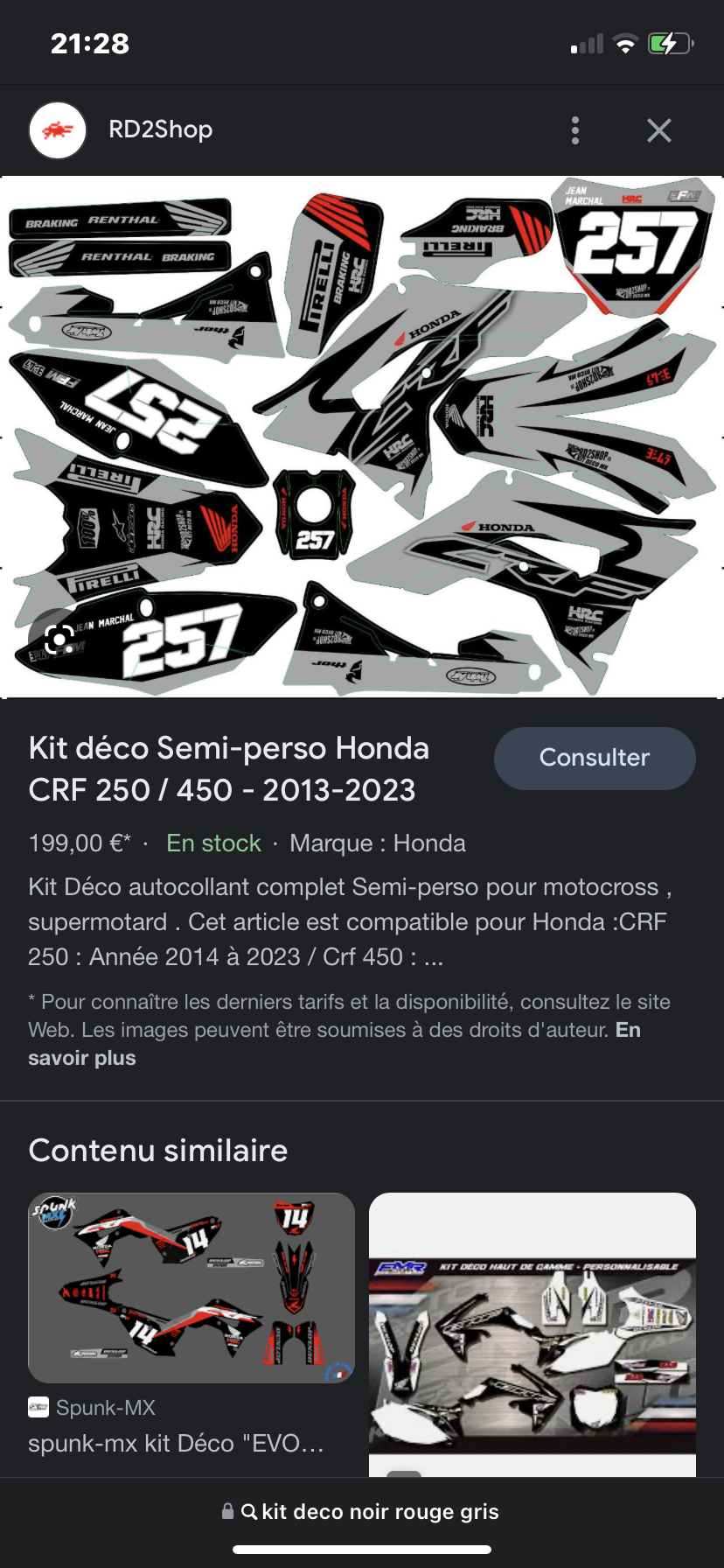
Task: Open the En savoir plus link
Action: 82,1058
